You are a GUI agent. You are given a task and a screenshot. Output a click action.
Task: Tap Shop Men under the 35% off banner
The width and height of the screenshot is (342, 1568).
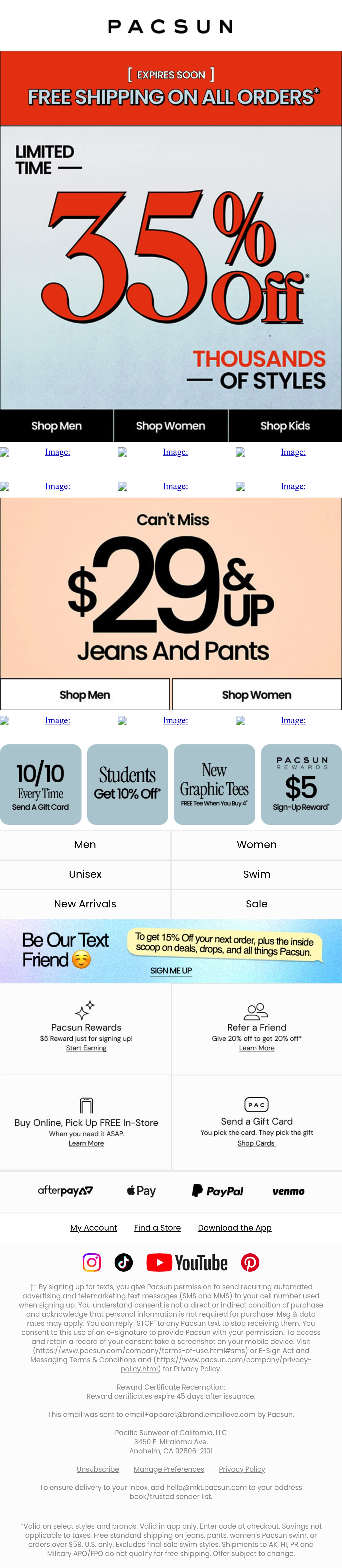[57, 425]
